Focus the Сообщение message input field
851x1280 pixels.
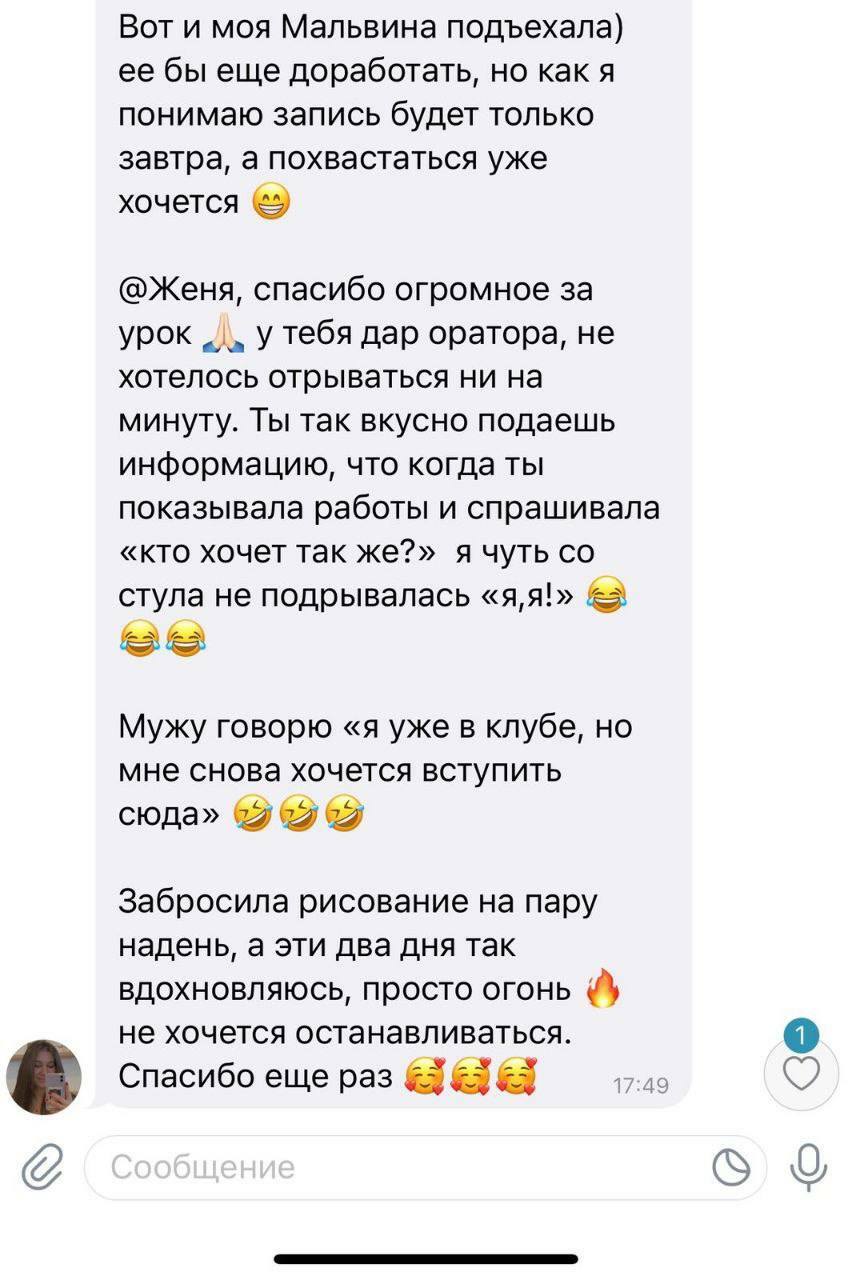pos(400,1167)
